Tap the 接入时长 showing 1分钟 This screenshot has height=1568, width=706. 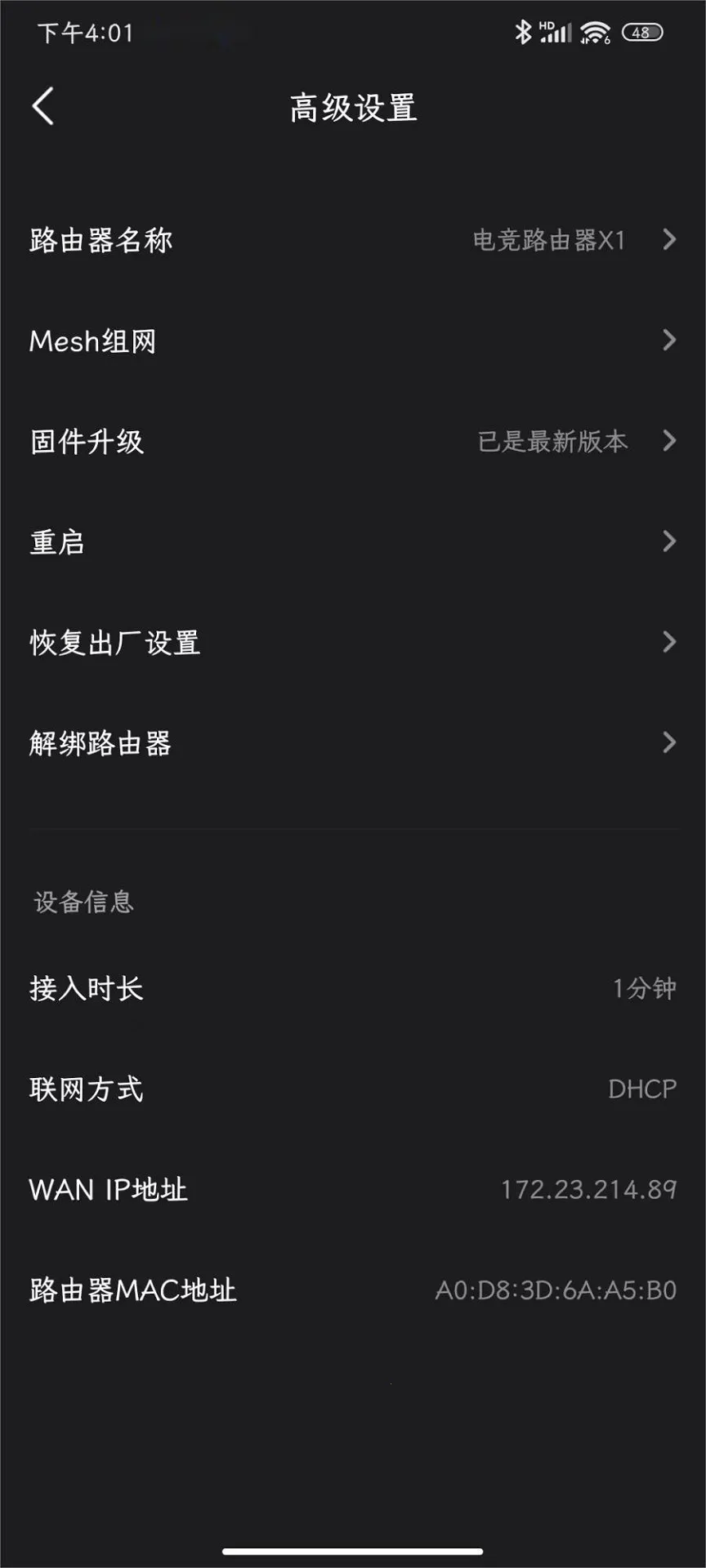pos(645,988)
